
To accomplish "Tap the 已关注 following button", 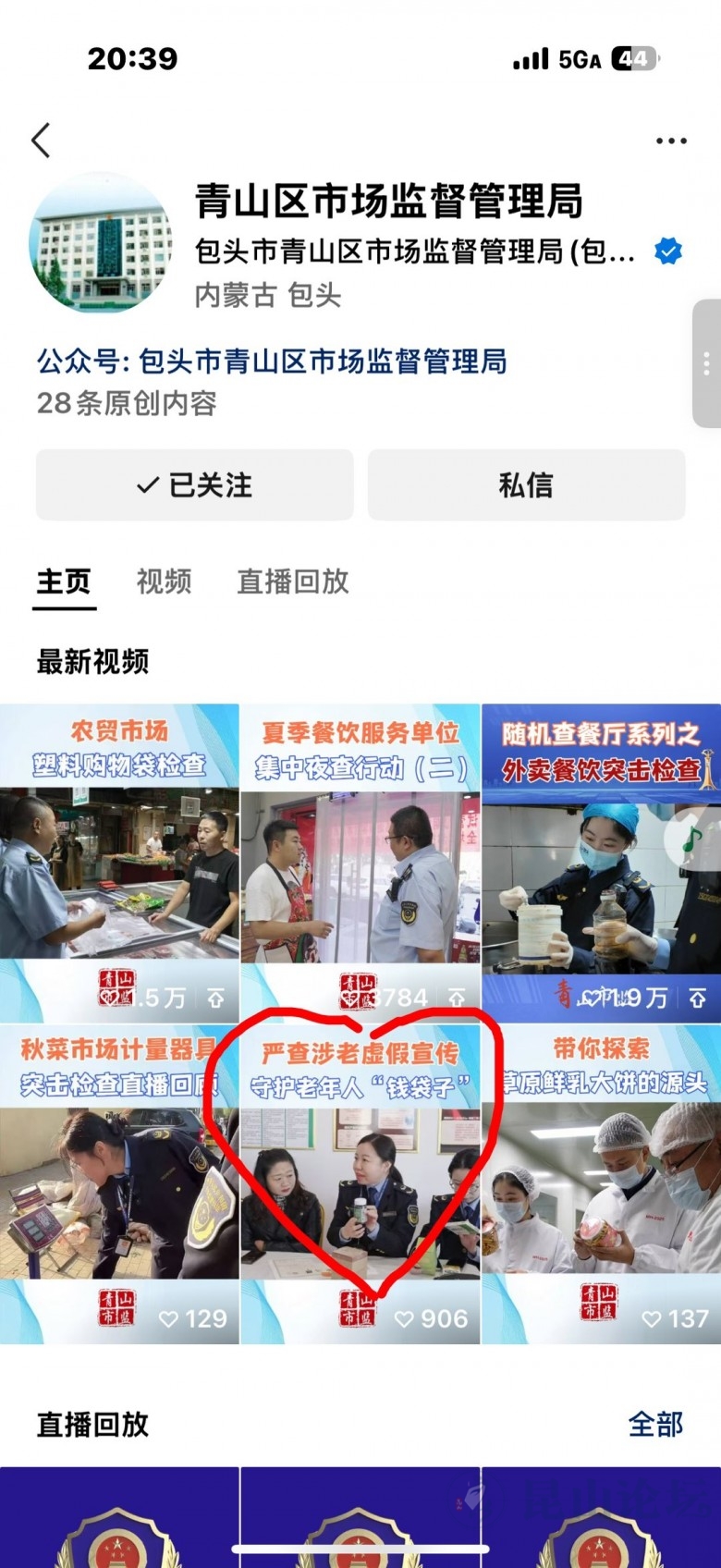I will tap(195, 485).
